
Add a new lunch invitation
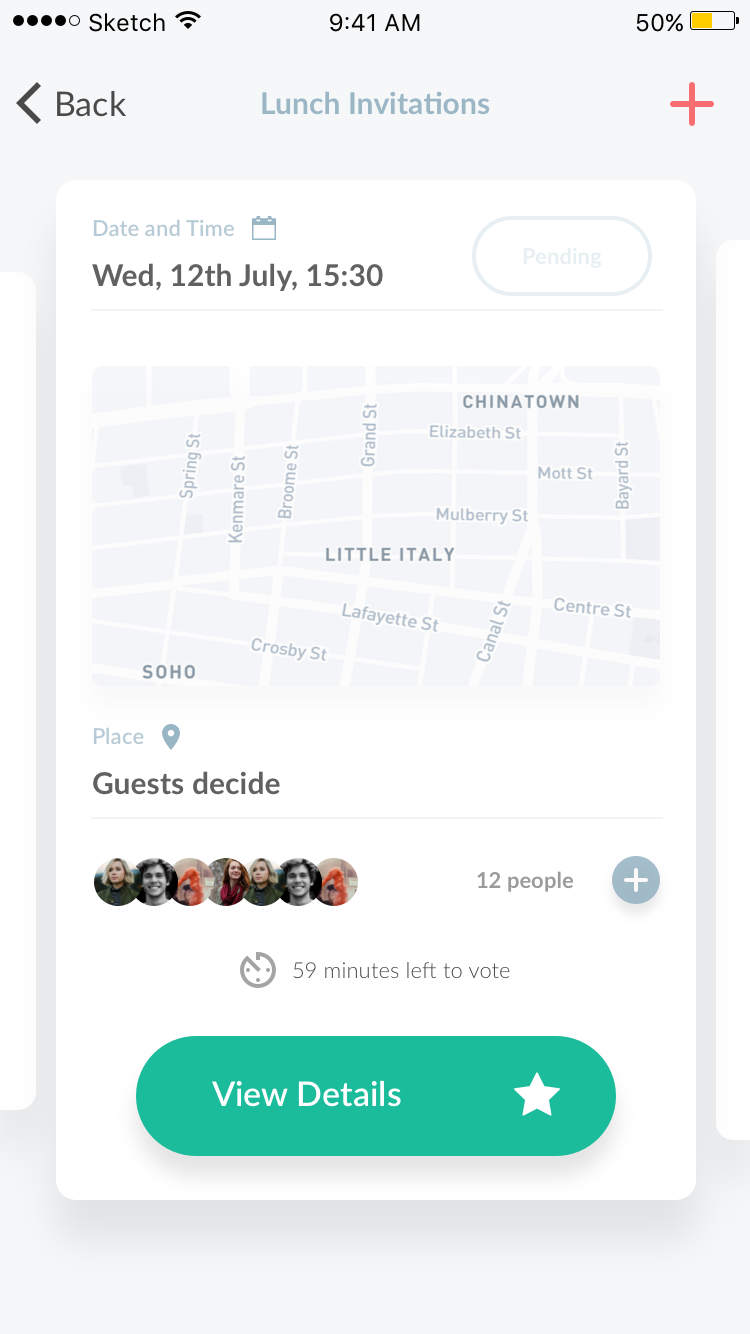tap(692, 104)
